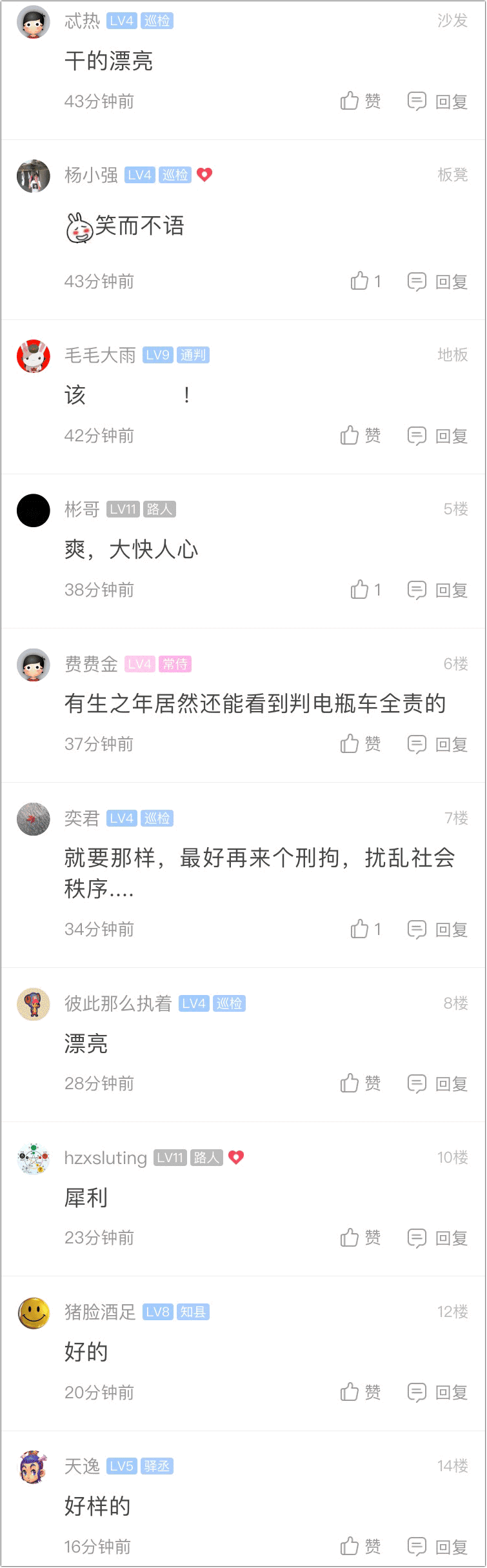Reply to 杨小强's comment
Viewport: 487px width, 1568px height.
click(x=437, y=281)
